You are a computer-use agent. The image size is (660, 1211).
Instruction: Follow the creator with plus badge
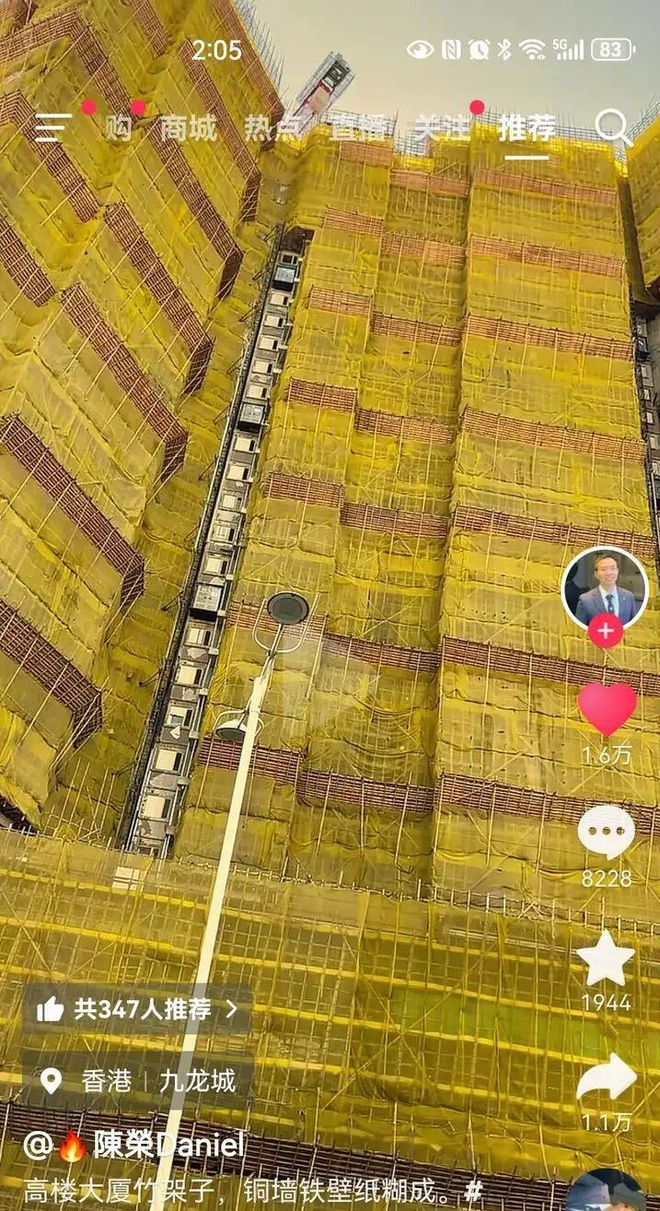coord(605,632)
